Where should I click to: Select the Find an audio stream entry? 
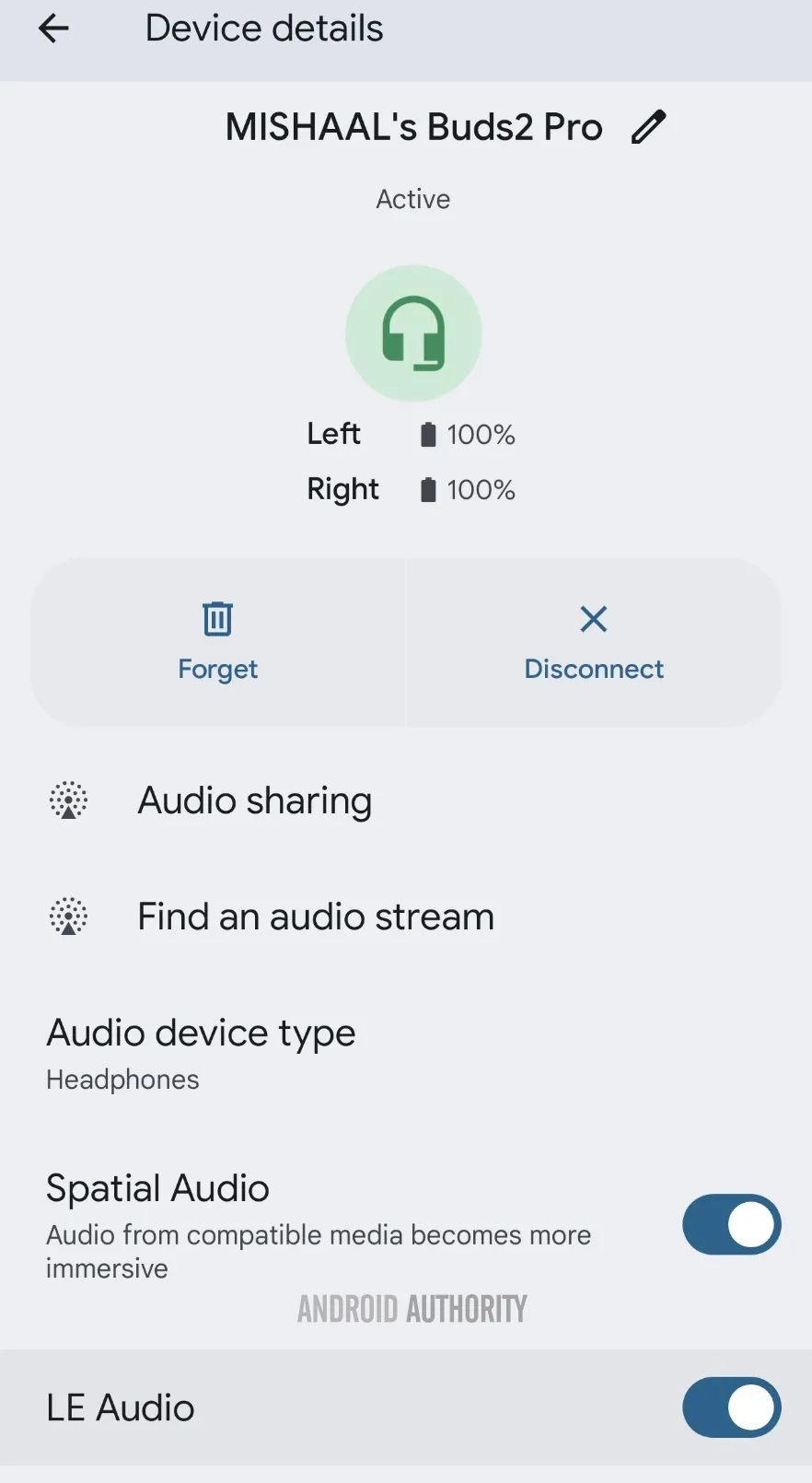pyautogui.click(x=315, y=916)
